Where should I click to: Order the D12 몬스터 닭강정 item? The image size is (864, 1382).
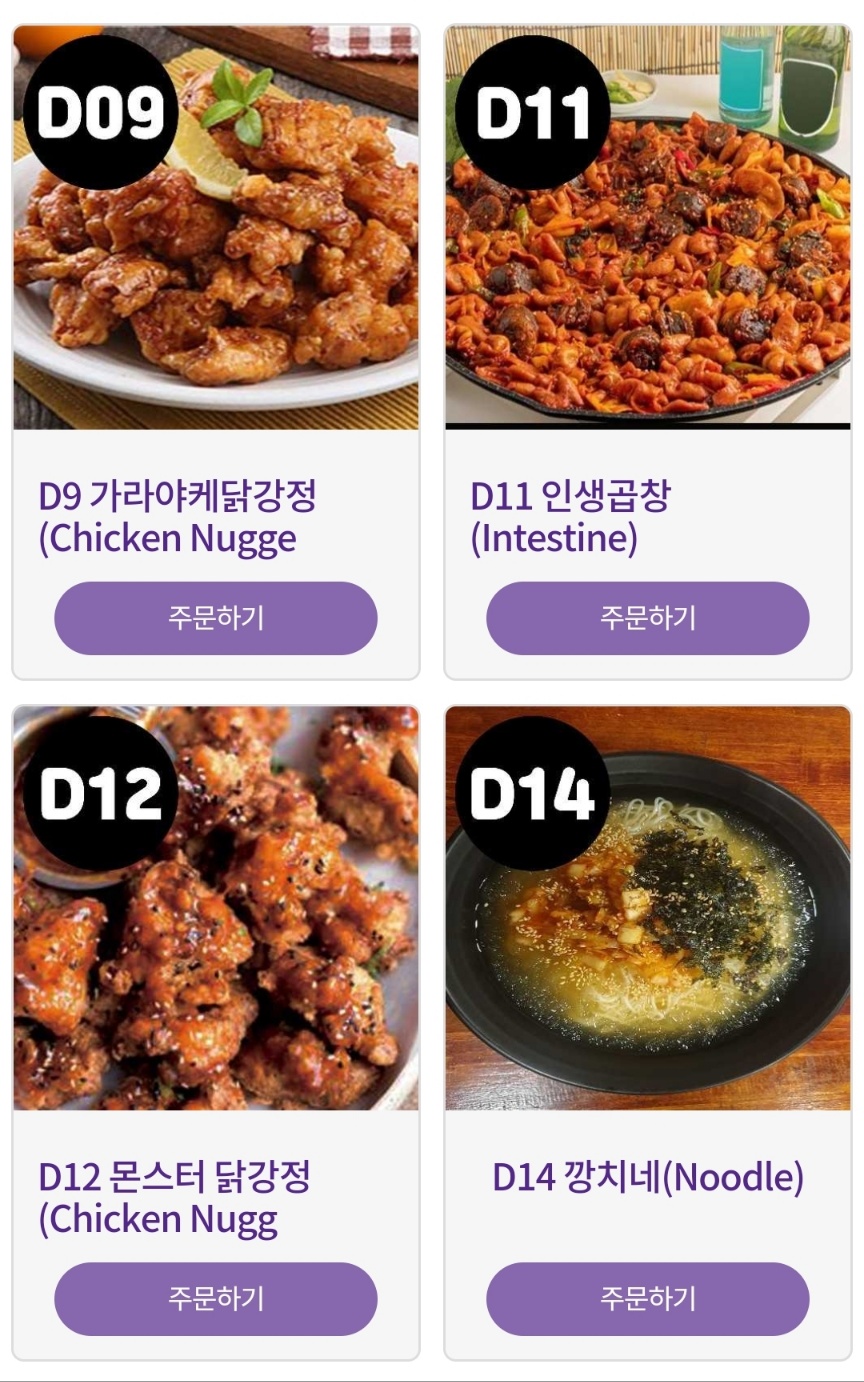tap(215, 1300)
